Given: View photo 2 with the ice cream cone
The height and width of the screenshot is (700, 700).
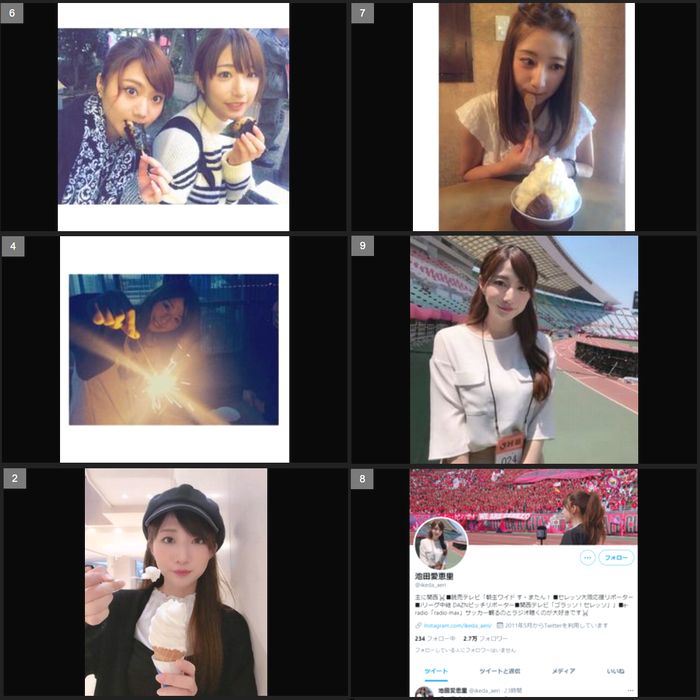Looking at the screenshot, I should (173, 582).
